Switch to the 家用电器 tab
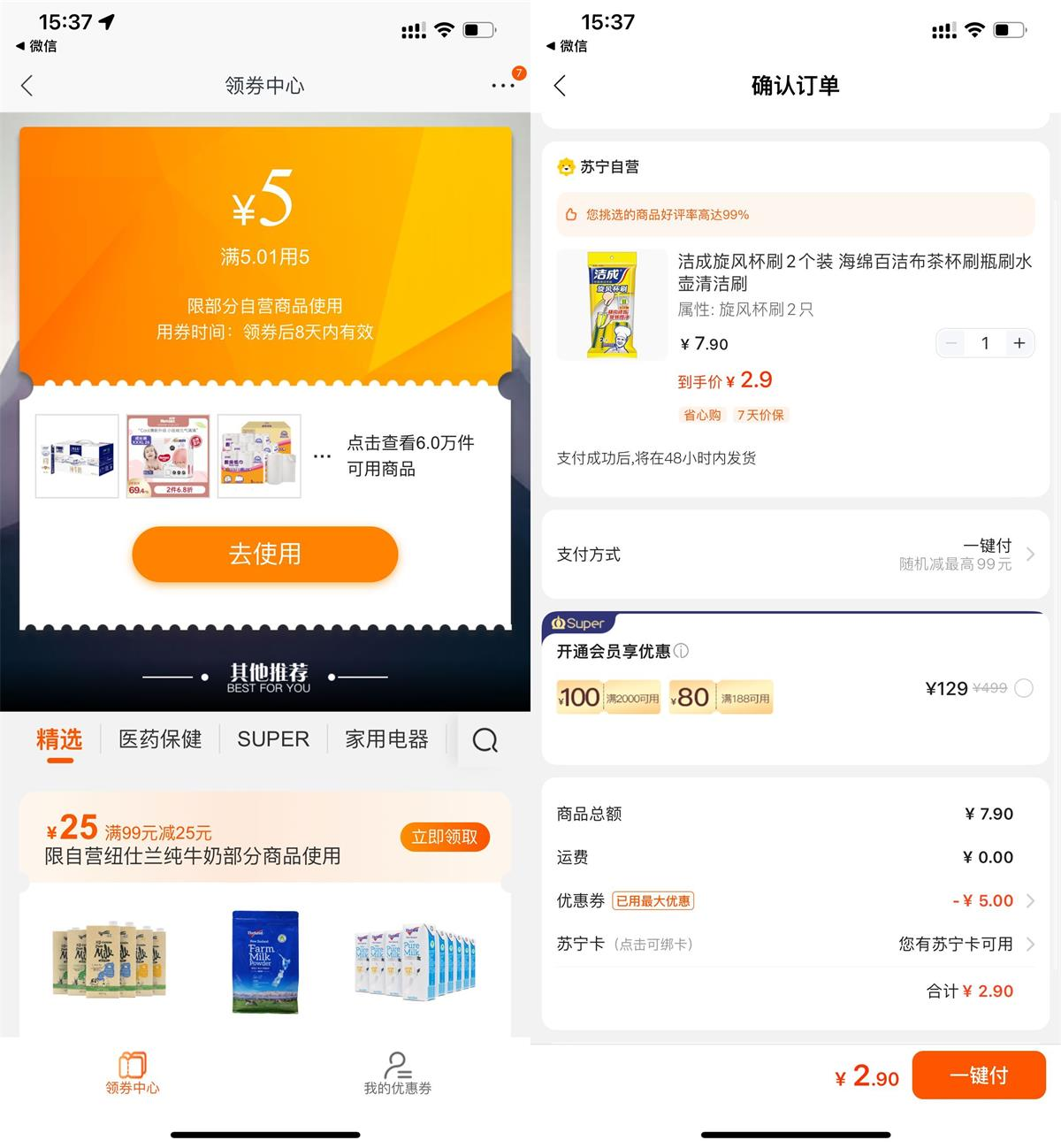 pos(386,739)
